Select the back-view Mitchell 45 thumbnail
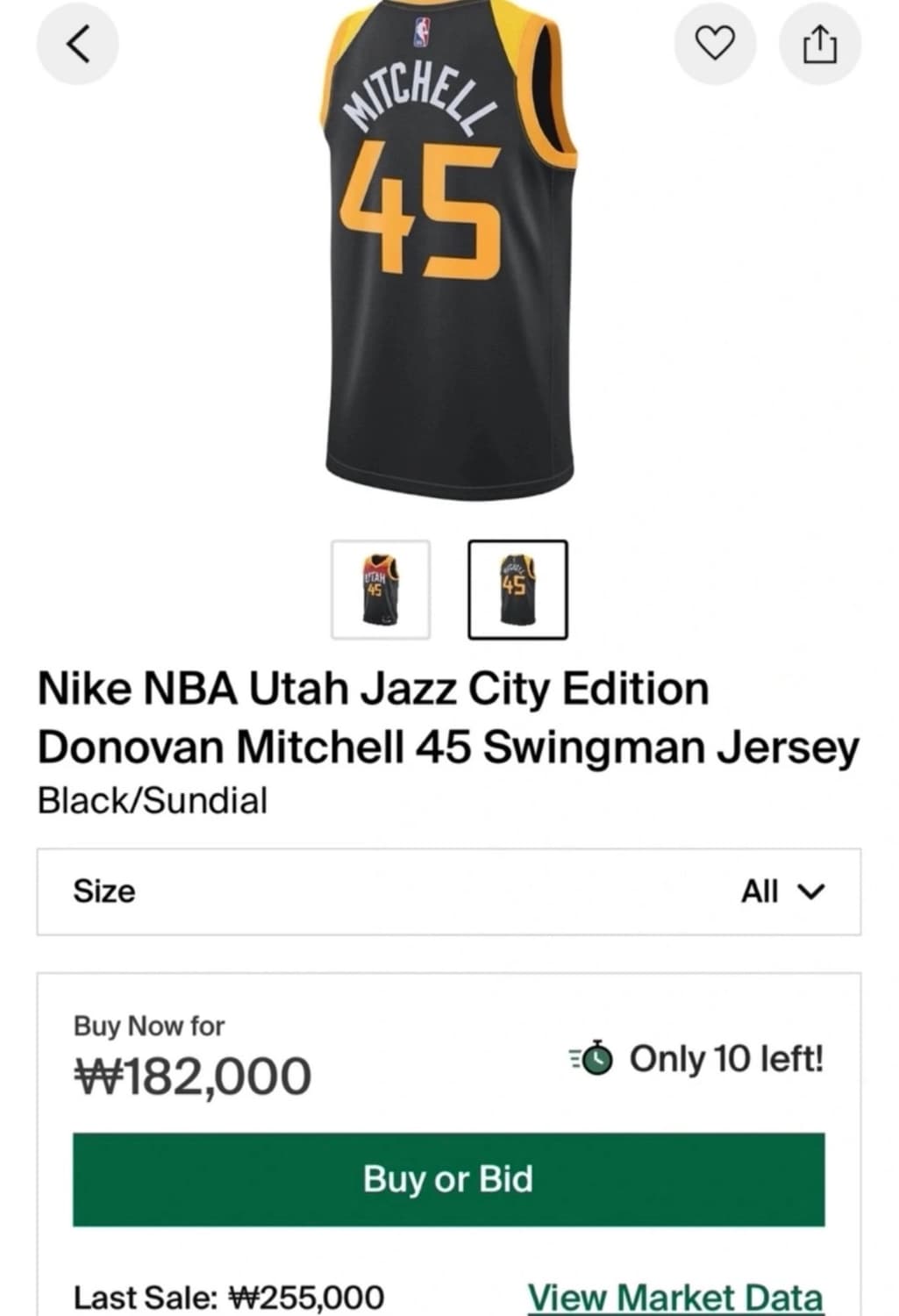899x1316 pixels. tap(517, 589)
